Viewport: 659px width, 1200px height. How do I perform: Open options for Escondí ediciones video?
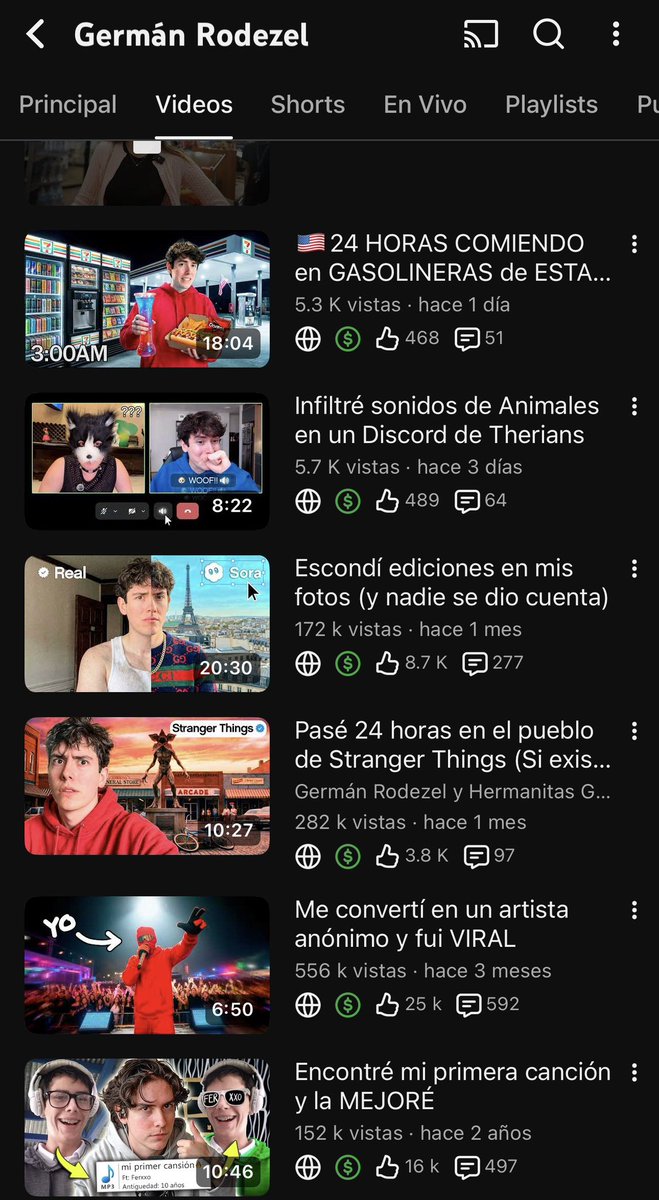pyautogui.click(x=634, y=569)
